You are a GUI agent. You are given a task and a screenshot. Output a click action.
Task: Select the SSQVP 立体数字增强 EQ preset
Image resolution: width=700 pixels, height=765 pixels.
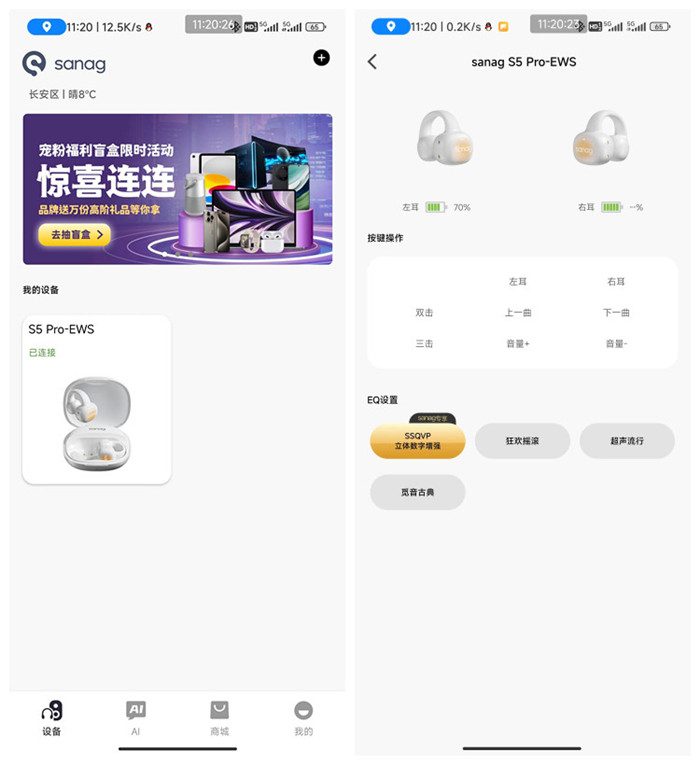[417, 440]
